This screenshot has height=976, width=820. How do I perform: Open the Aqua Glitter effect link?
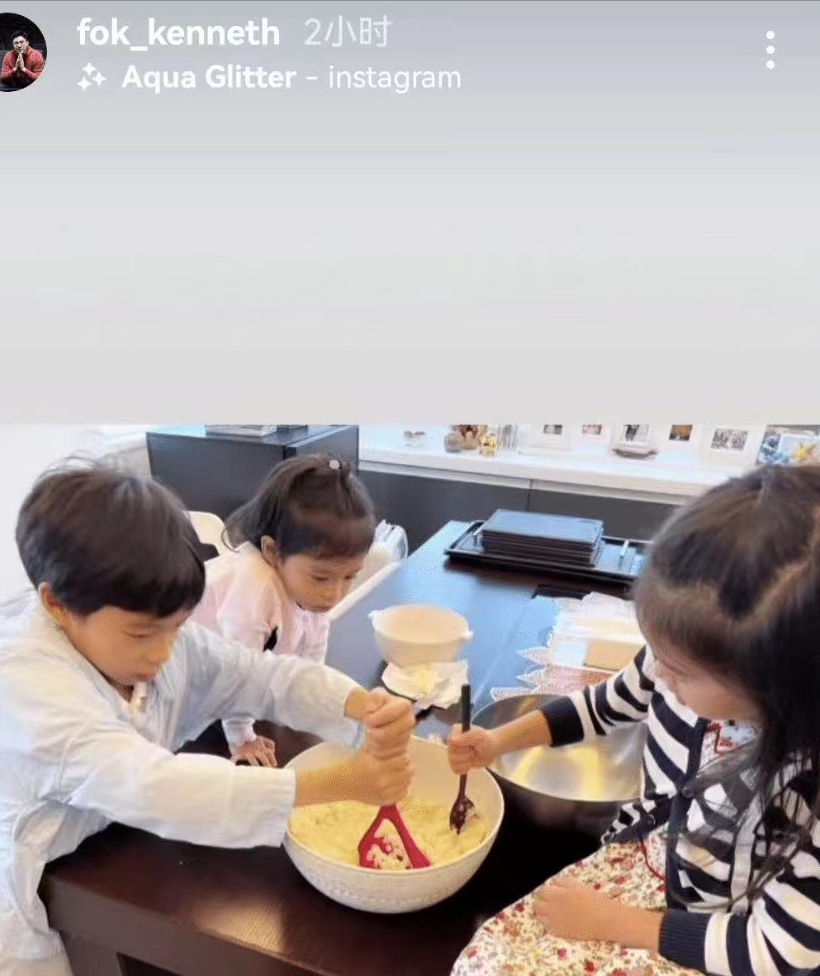(x=208, y=78)
